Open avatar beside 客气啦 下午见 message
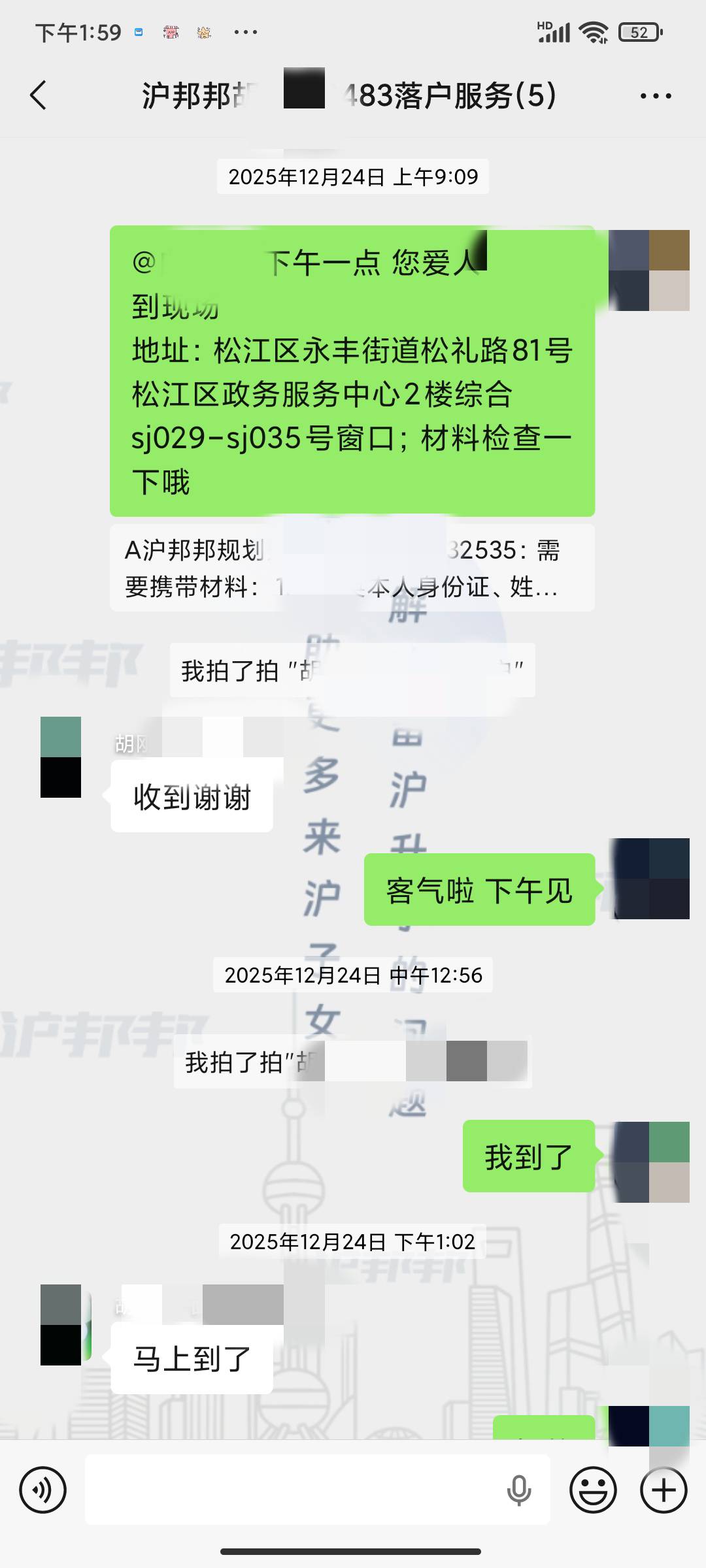The height and width of the screenshot is (1568, 706). click(650, 879)
